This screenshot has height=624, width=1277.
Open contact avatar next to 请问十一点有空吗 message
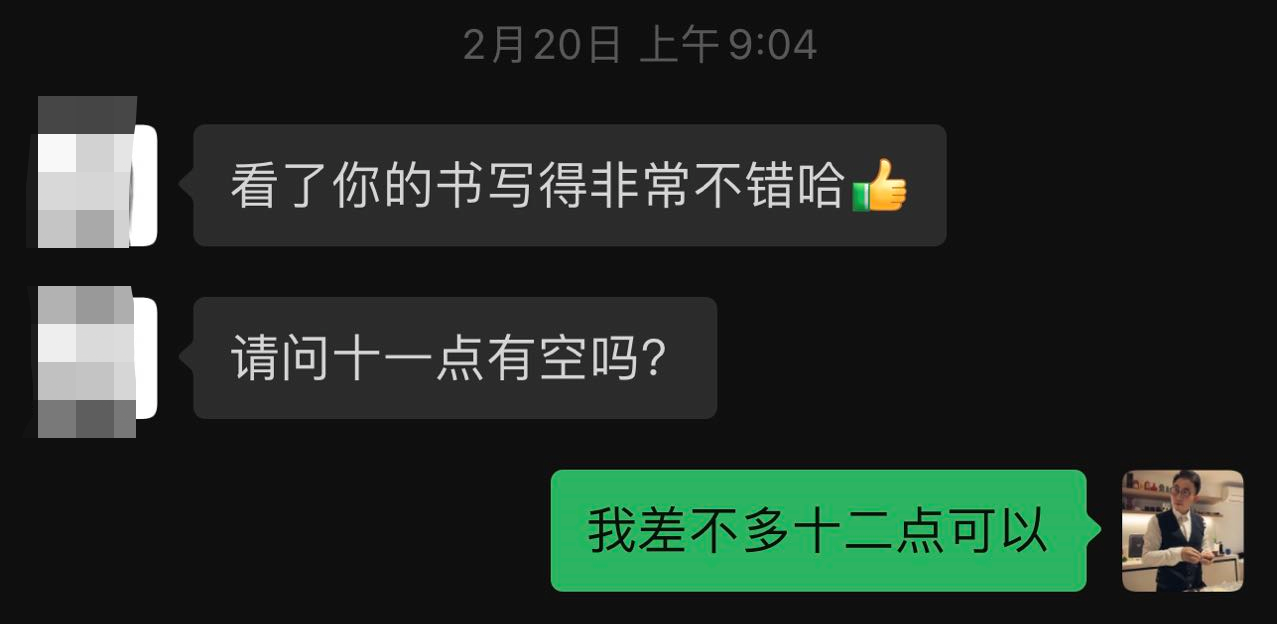tap(92, 361)
